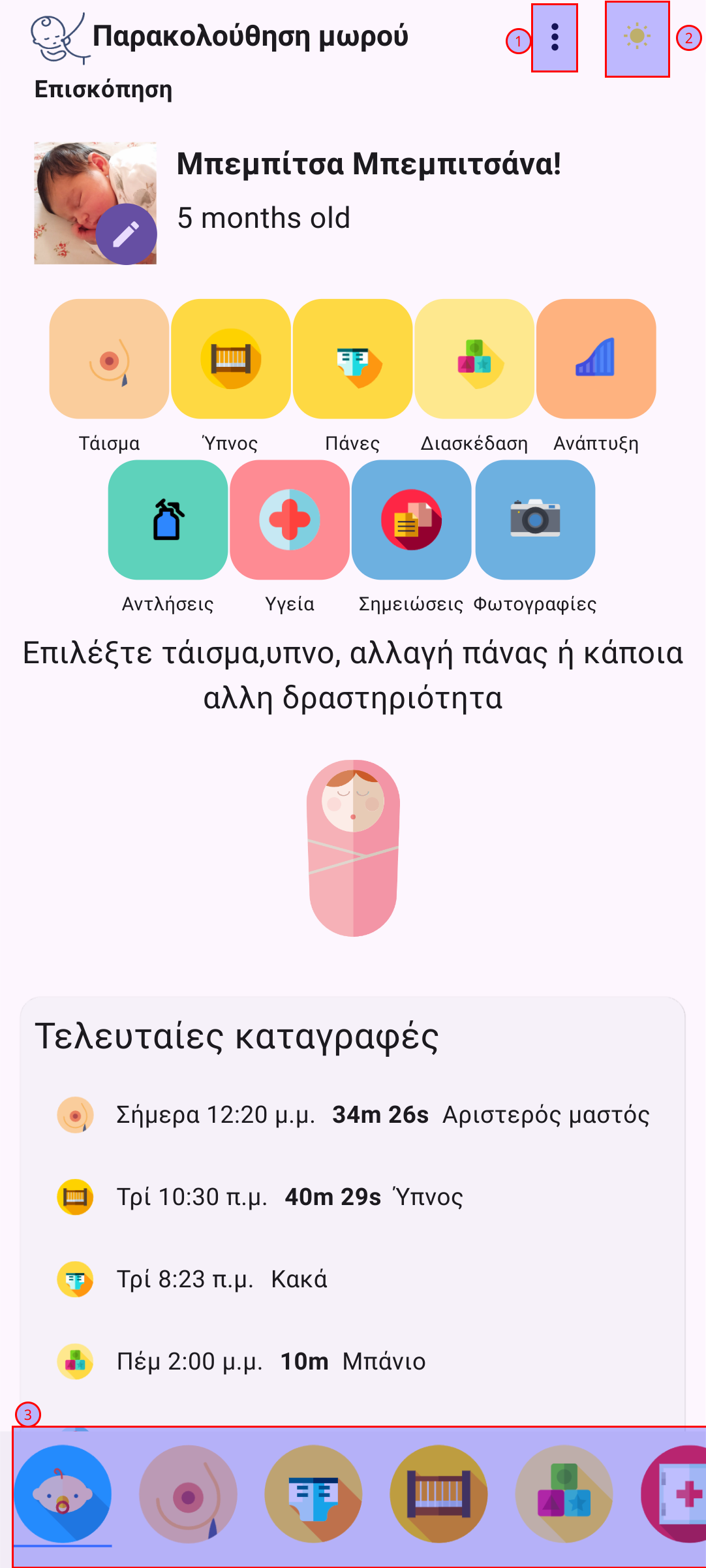Open the Διασκέδαση leisure tile
This screenshot has width=706, height=1568.
click(x=474, y=359)
